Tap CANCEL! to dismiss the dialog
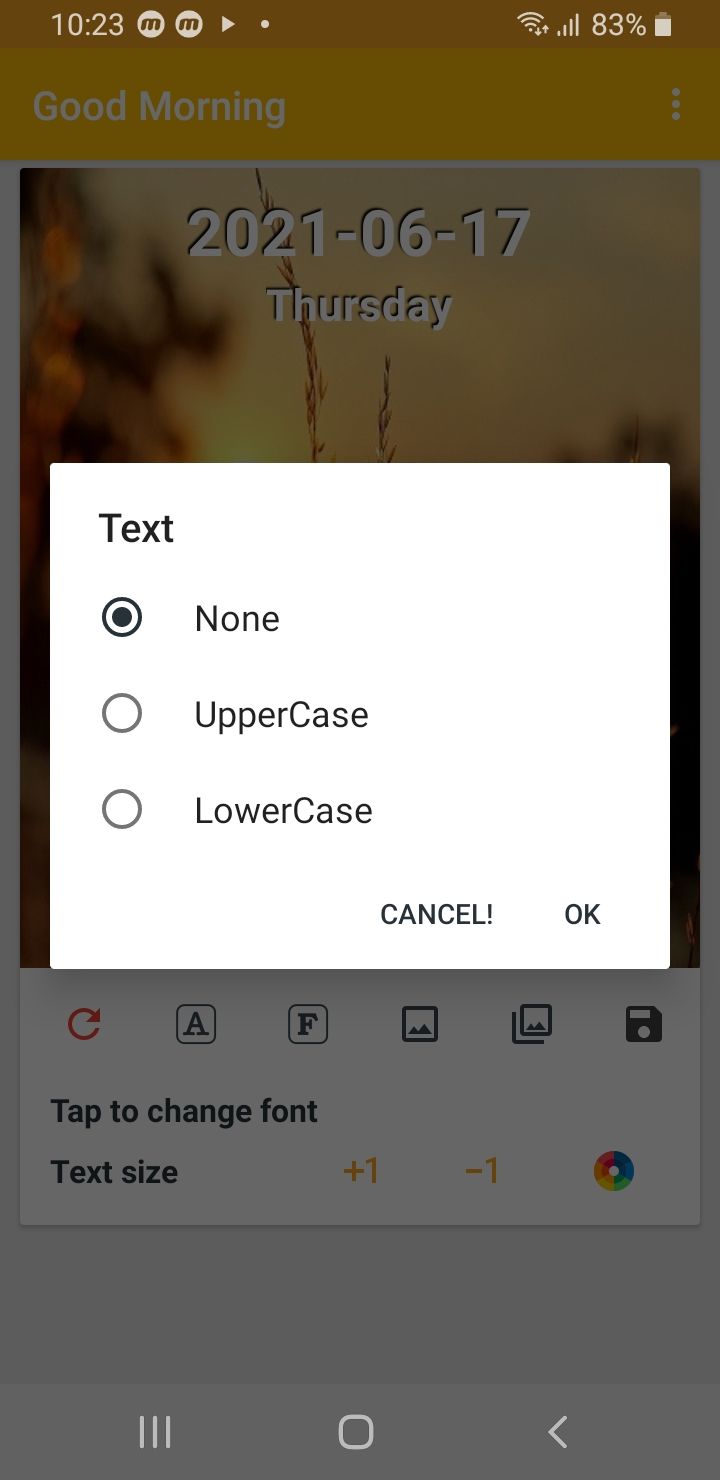This screenshot has height=1480, width=720. click(x=437, y=914)
